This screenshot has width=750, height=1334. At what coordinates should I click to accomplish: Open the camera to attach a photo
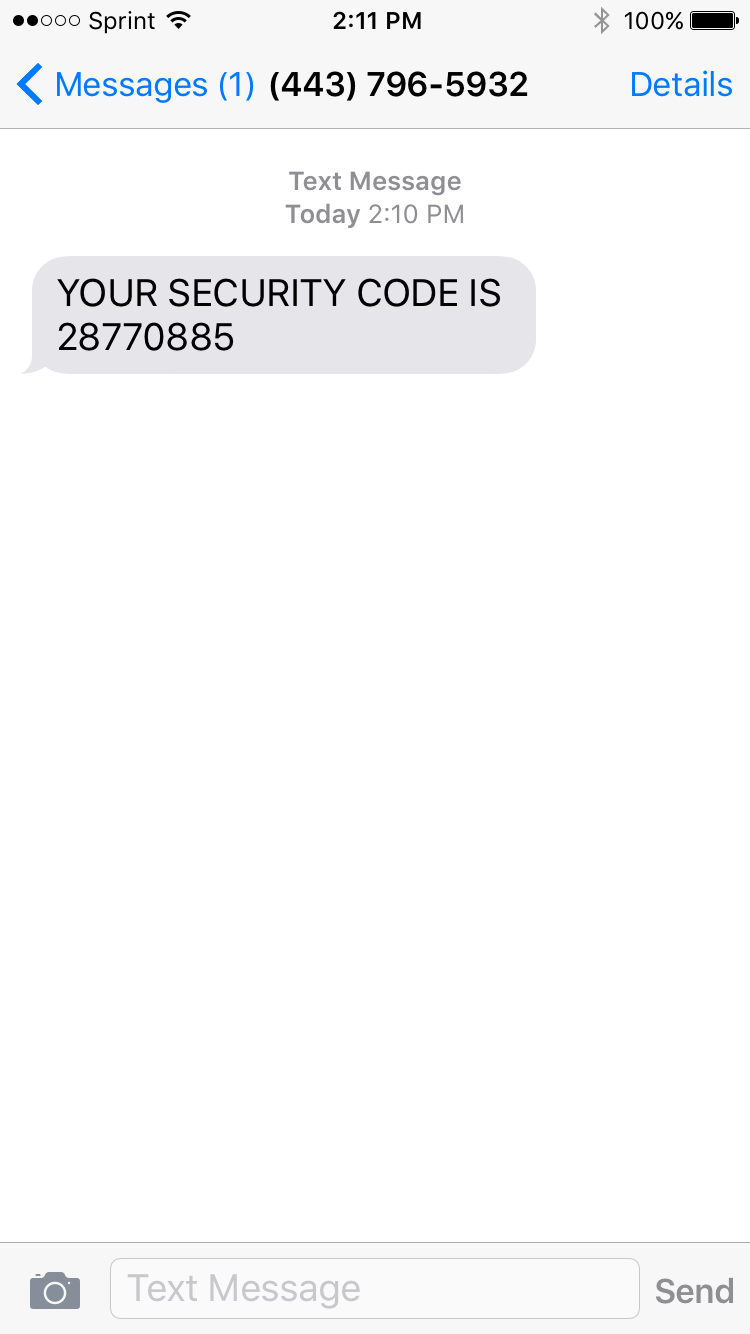point(55,1290)
